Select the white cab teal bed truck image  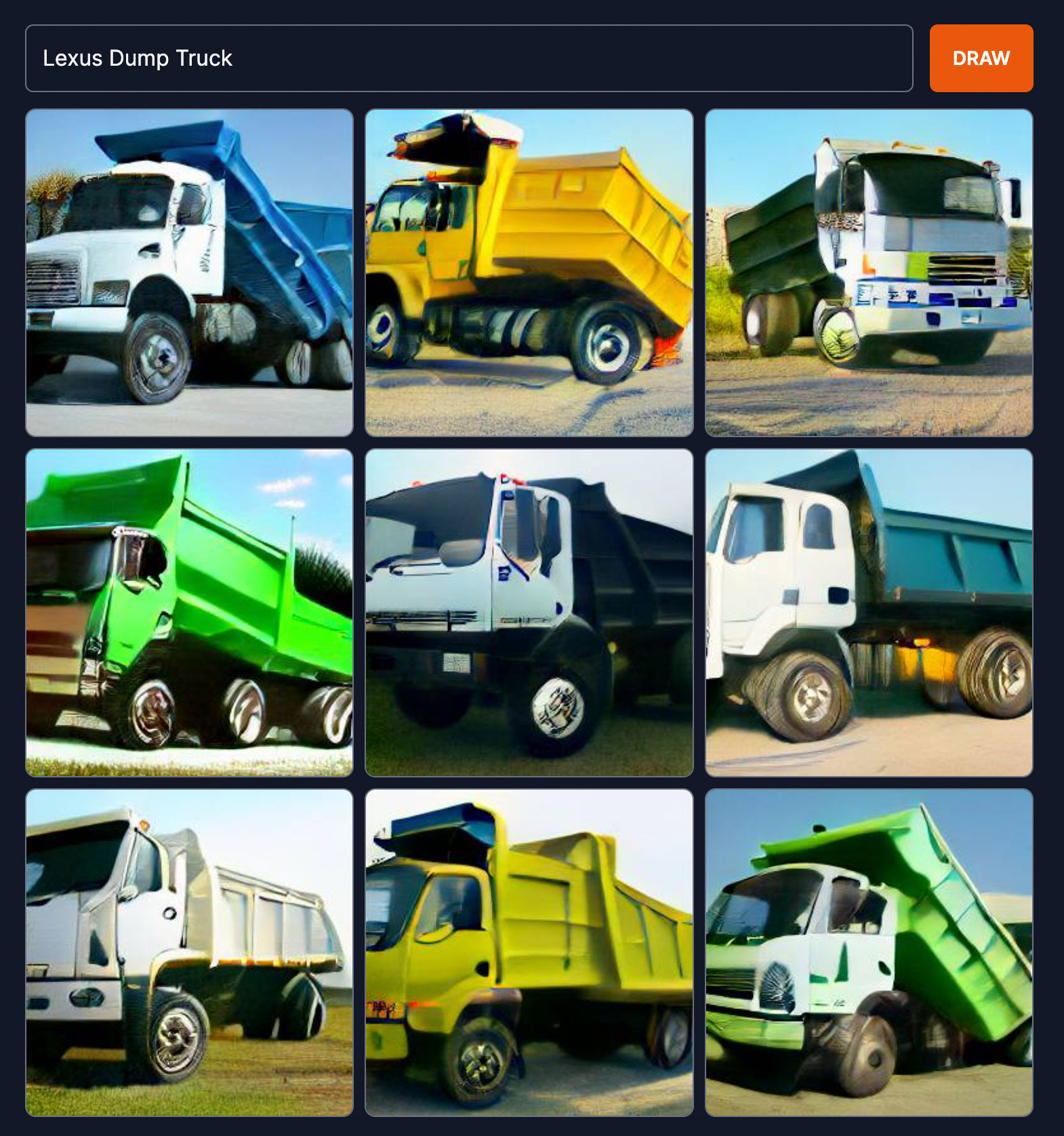(869, 613)
